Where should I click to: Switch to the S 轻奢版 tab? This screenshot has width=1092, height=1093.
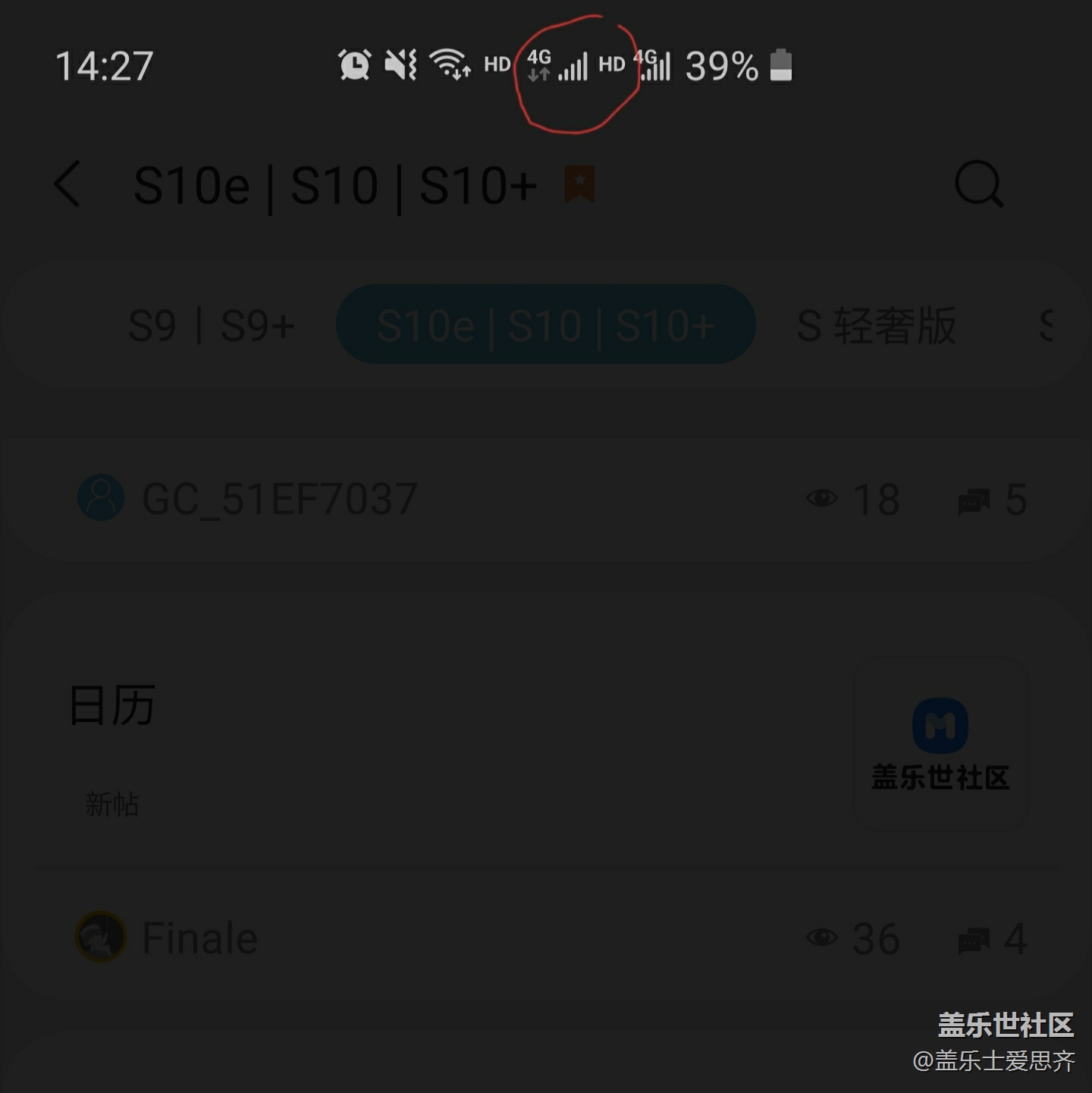tap(876, 326)
